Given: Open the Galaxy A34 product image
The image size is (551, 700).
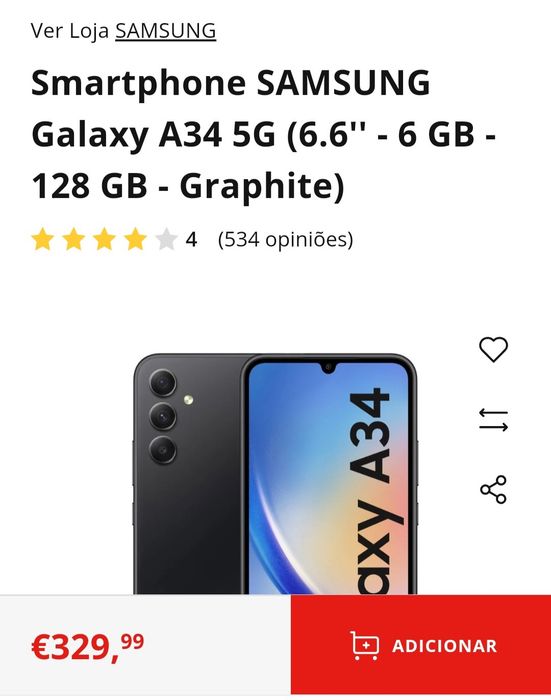Looking at the screenshot, I should 275,474.
